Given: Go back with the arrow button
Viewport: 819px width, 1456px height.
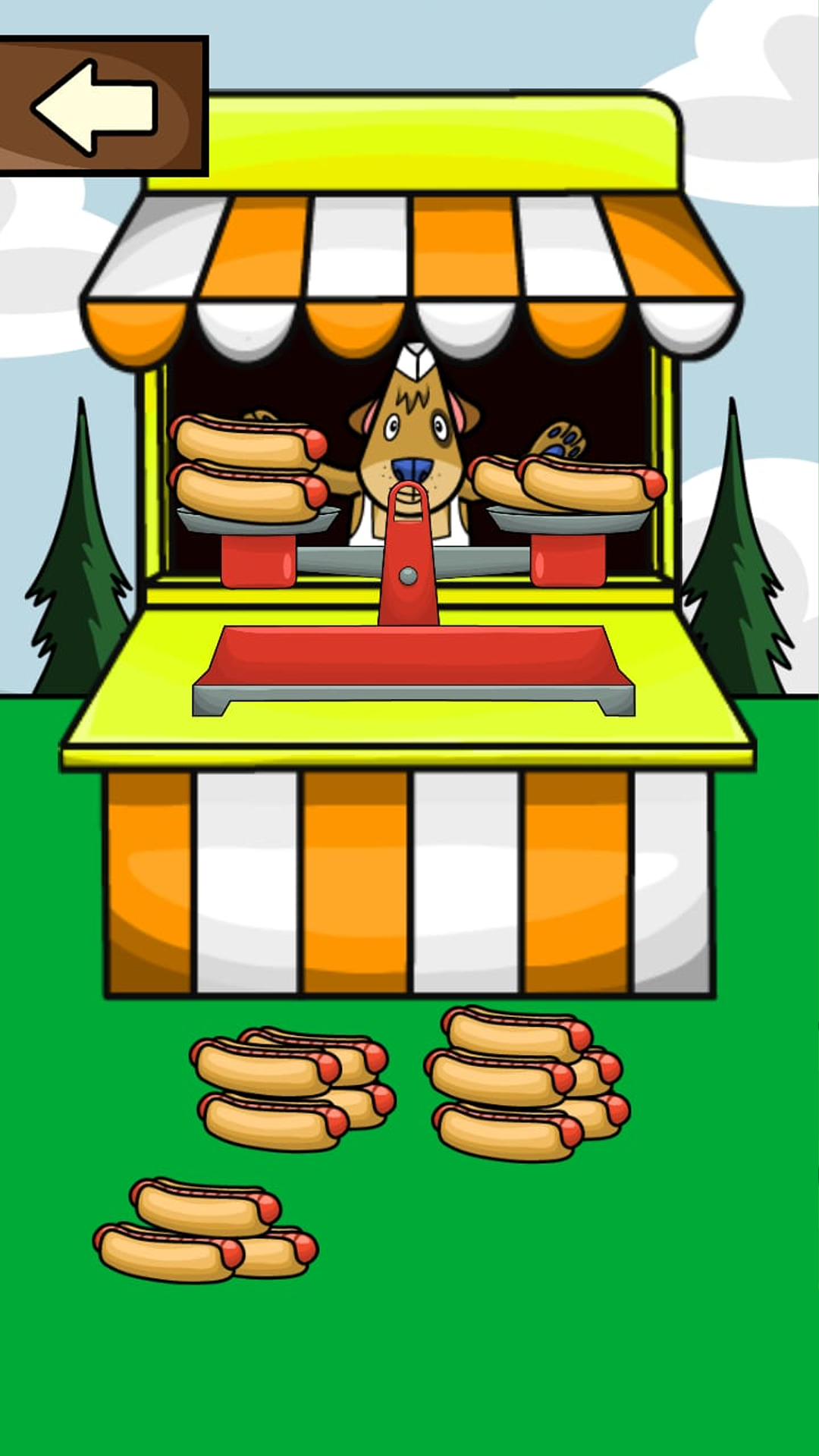Looking at the screenshot, I should (x=99, y=106).
